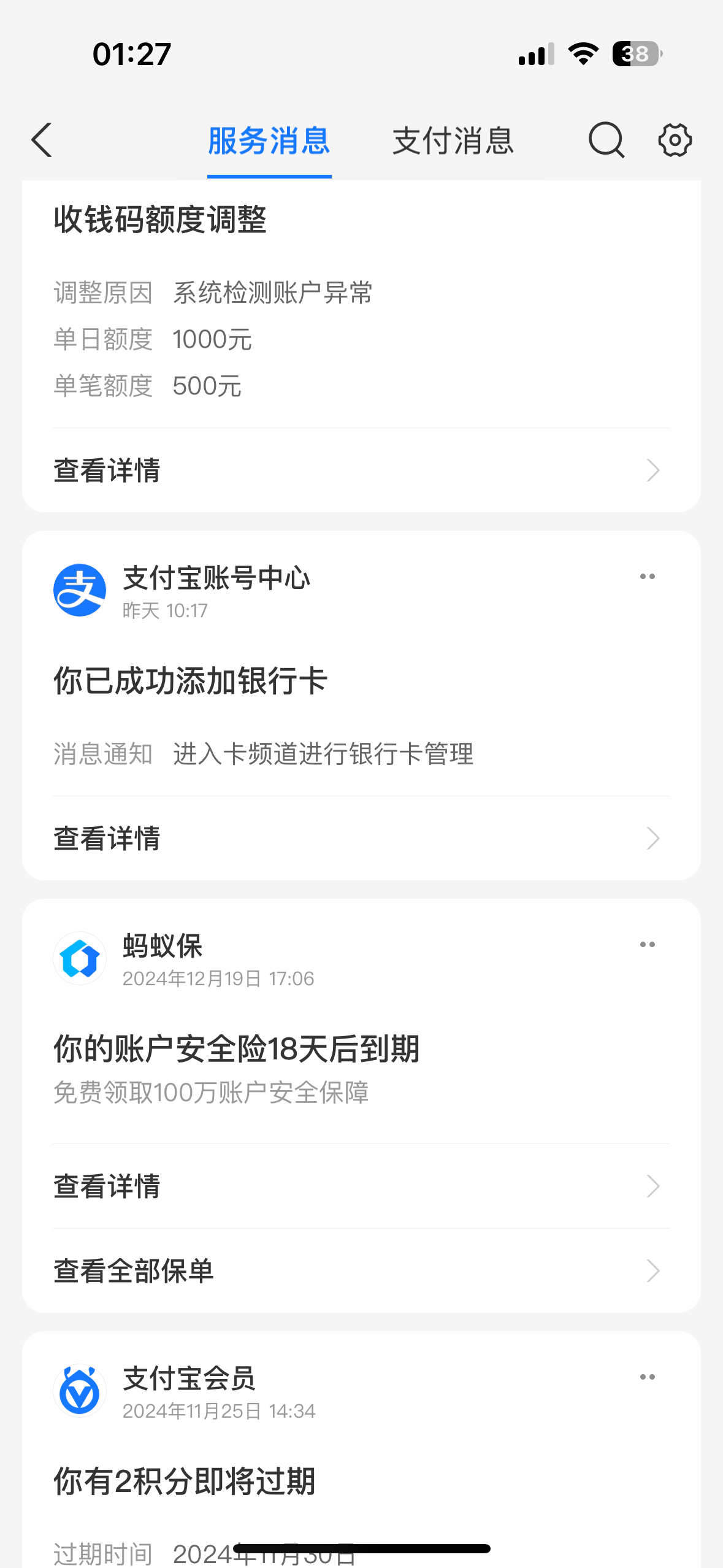Open more options for 支付宝账号中心 message
This screenshot has height=1568, width=723.
click(648, 577)
